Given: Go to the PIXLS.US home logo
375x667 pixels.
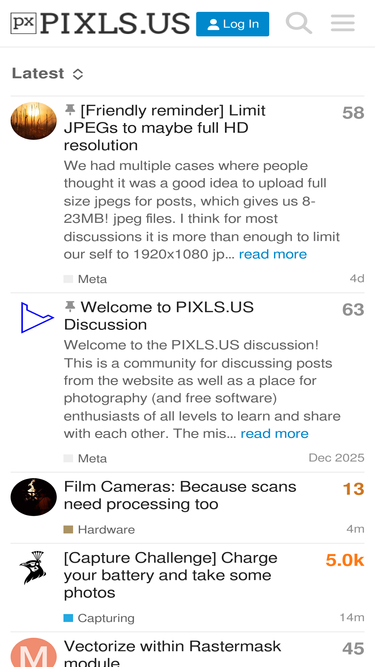Looking at the screenshot, I should coord(100,23).
